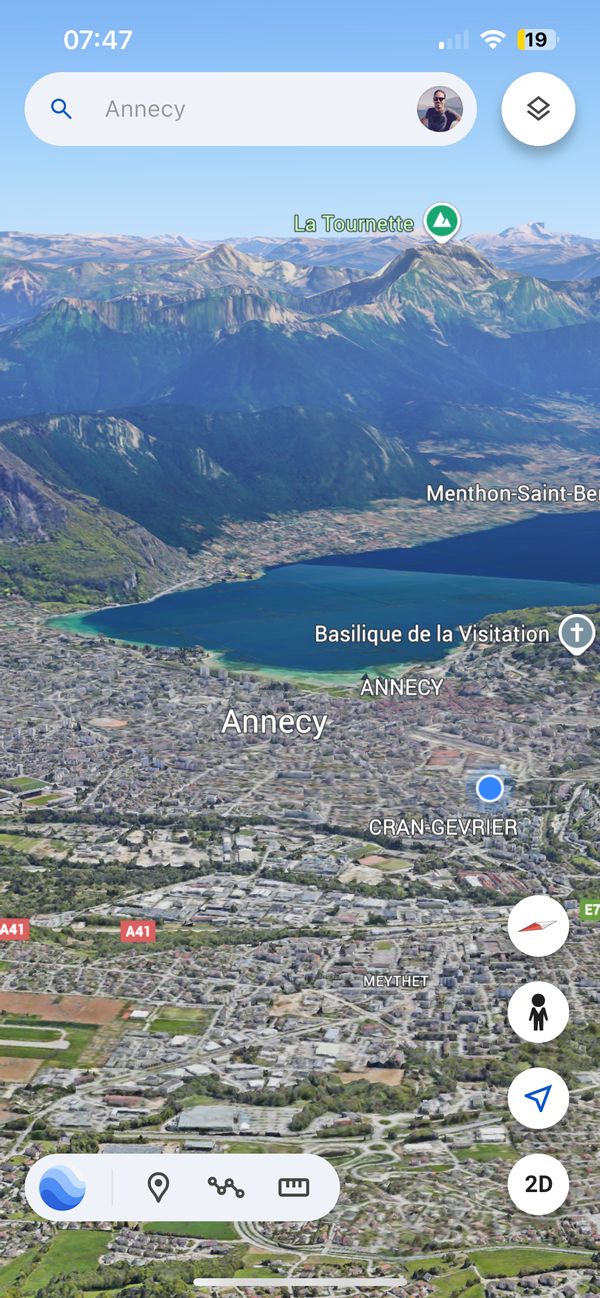The height and width of the screenshot is (1298, 600).
Task: Center map on my location arrow
Action: (x=538, y=1099)
